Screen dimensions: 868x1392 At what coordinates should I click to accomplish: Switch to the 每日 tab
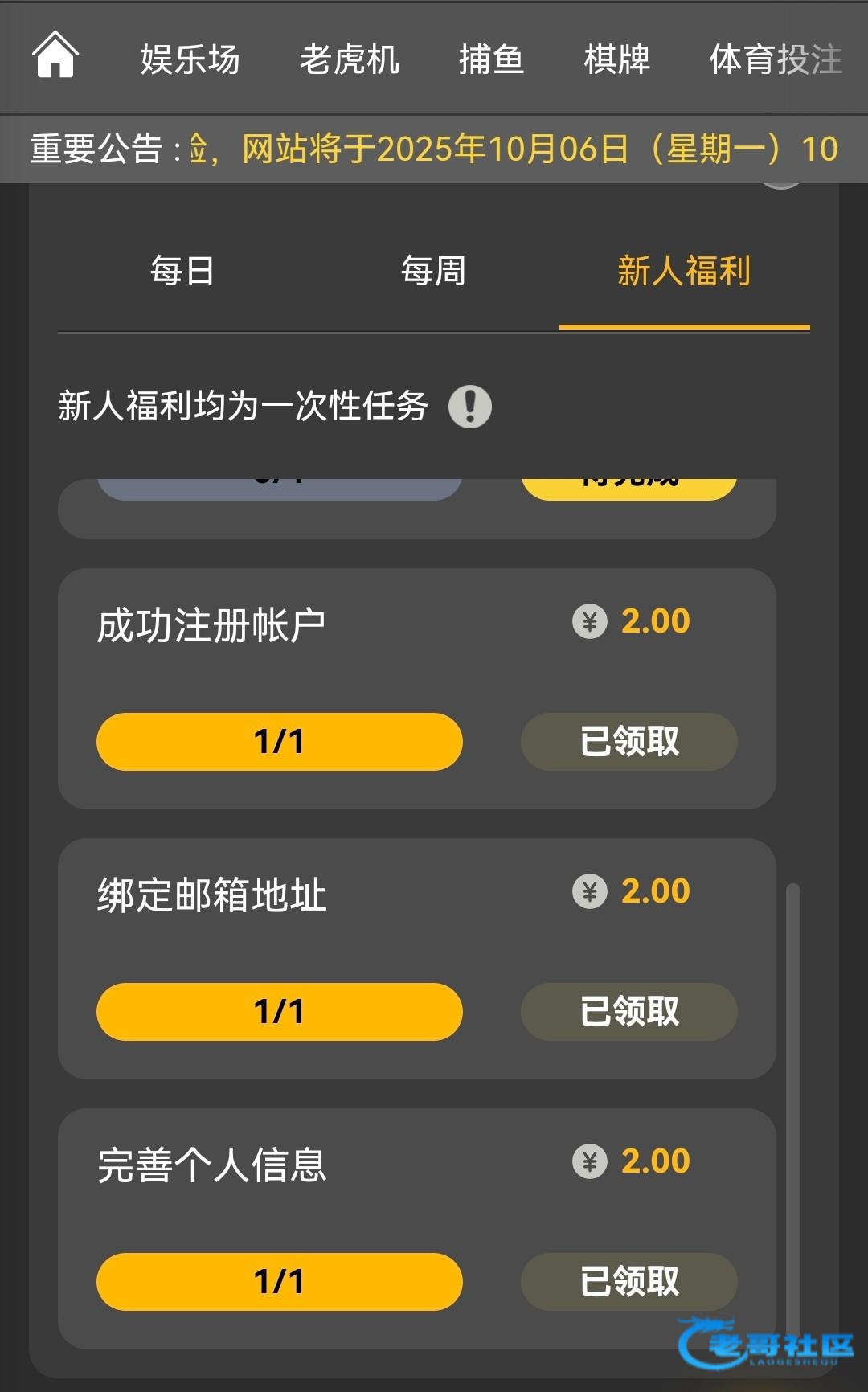pos(182,272)
